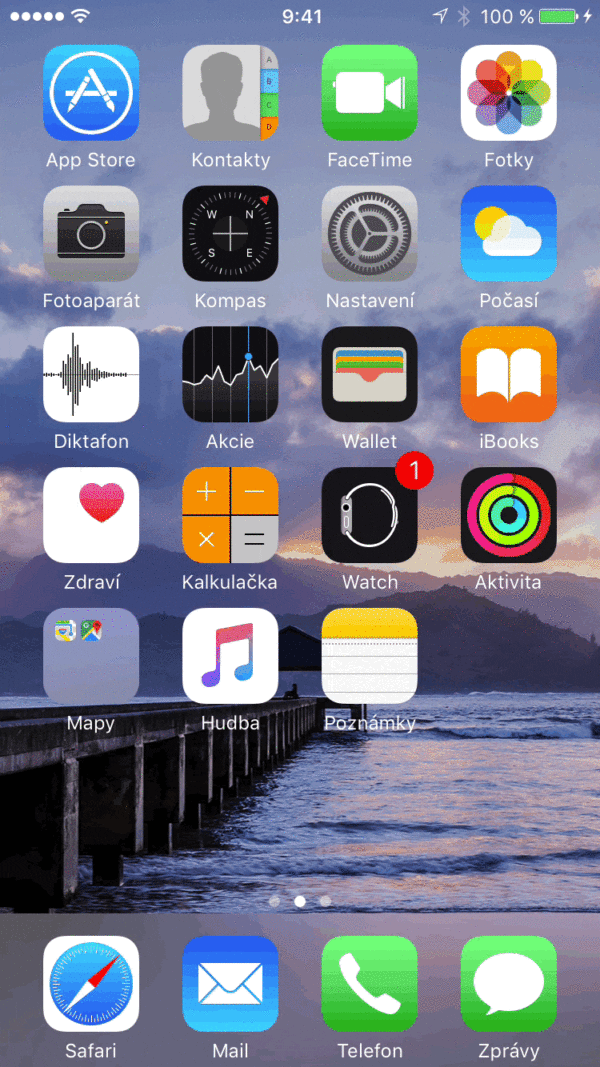This screenshot has height=1067, width=600.
Task: Open iBooks
Action: click(508, 375)
